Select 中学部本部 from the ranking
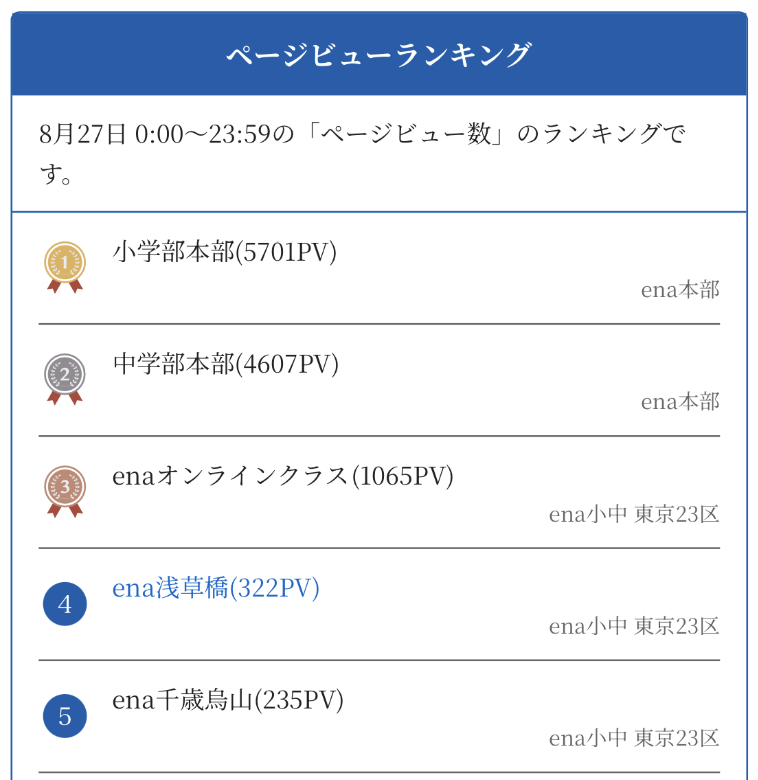 coord(226,365)
